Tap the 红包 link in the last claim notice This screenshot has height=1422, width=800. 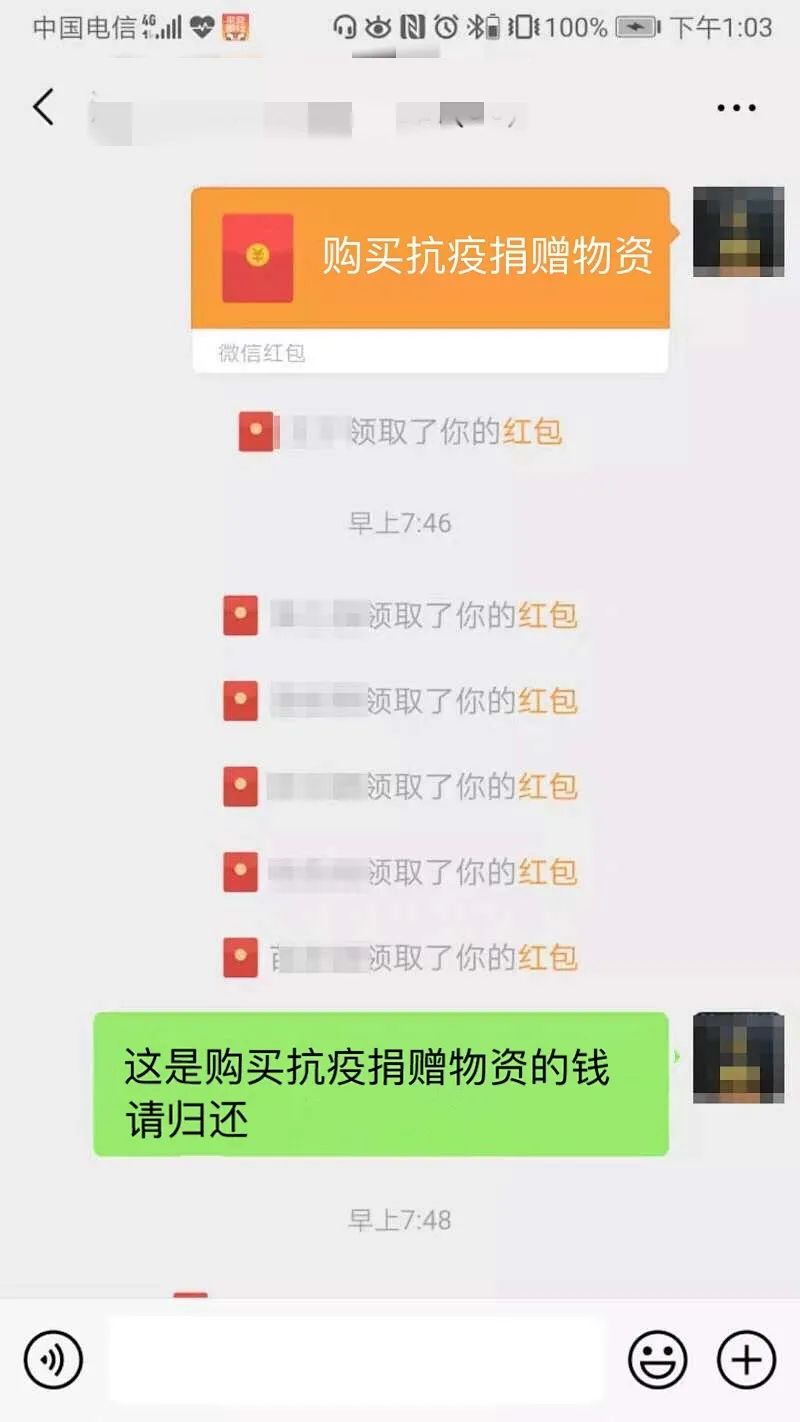point(547,957)
